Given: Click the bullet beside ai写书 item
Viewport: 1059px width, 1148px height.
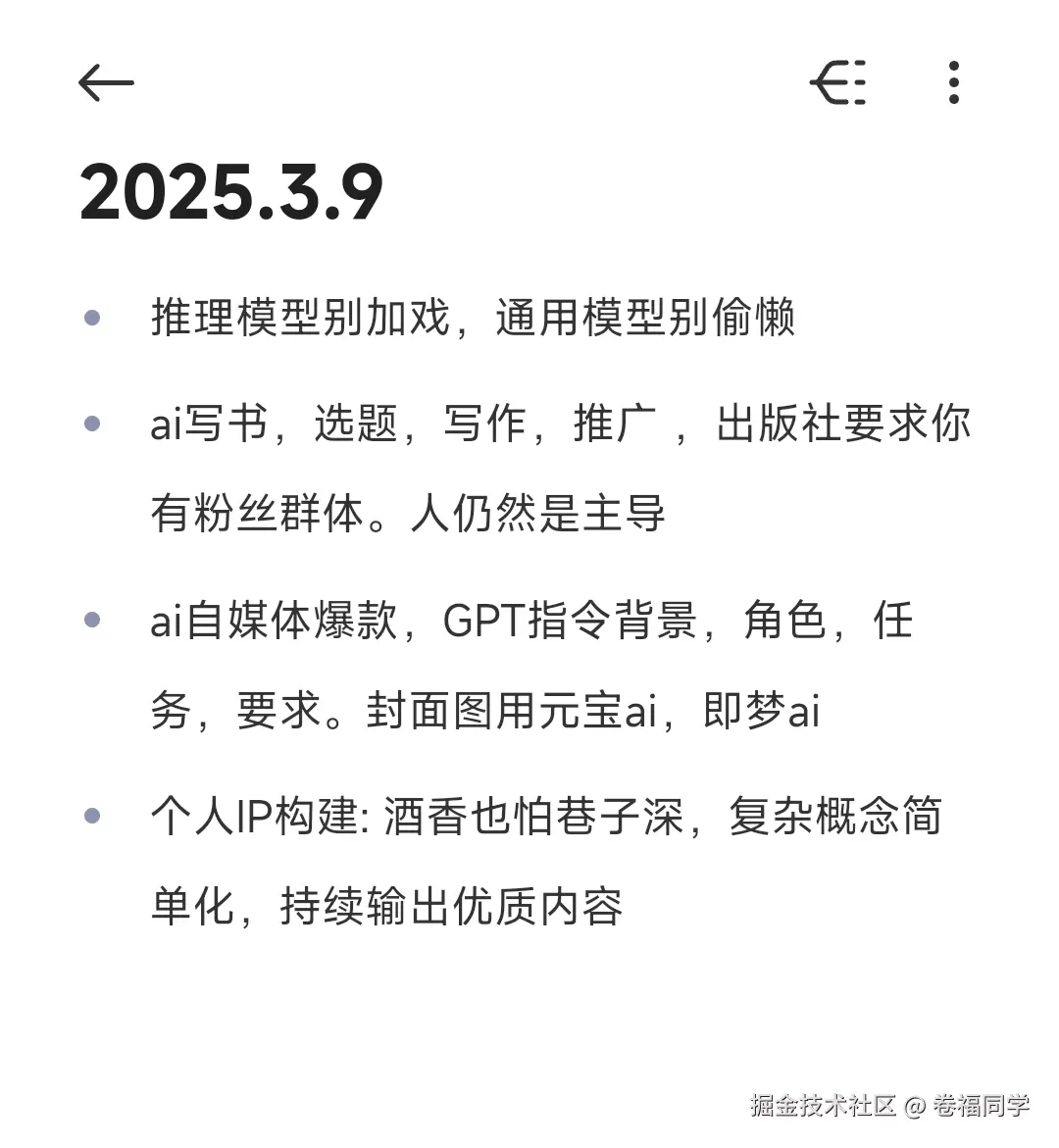Looking at the screenshot, I should (93, 422).
